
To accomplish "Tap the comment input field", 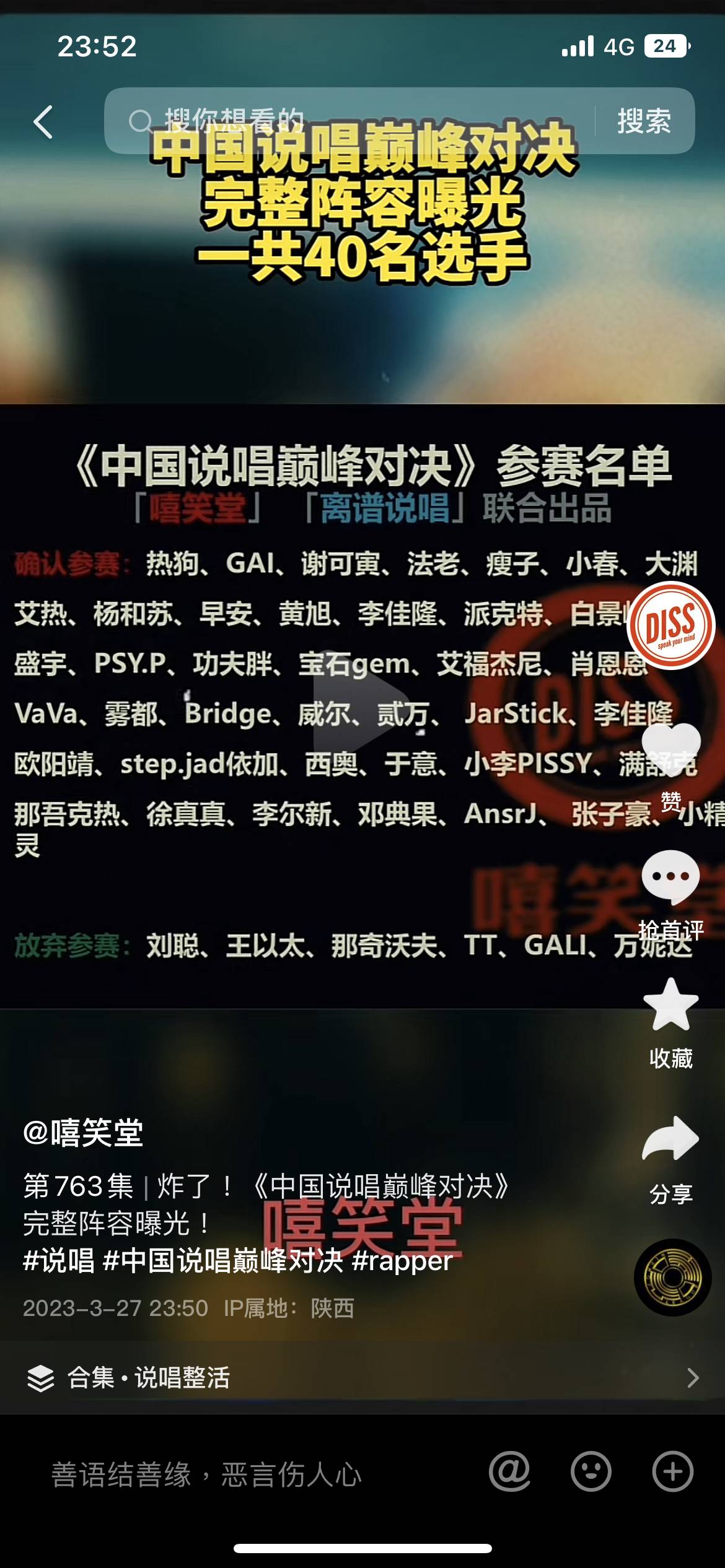I will click(x=248, y=1474).
